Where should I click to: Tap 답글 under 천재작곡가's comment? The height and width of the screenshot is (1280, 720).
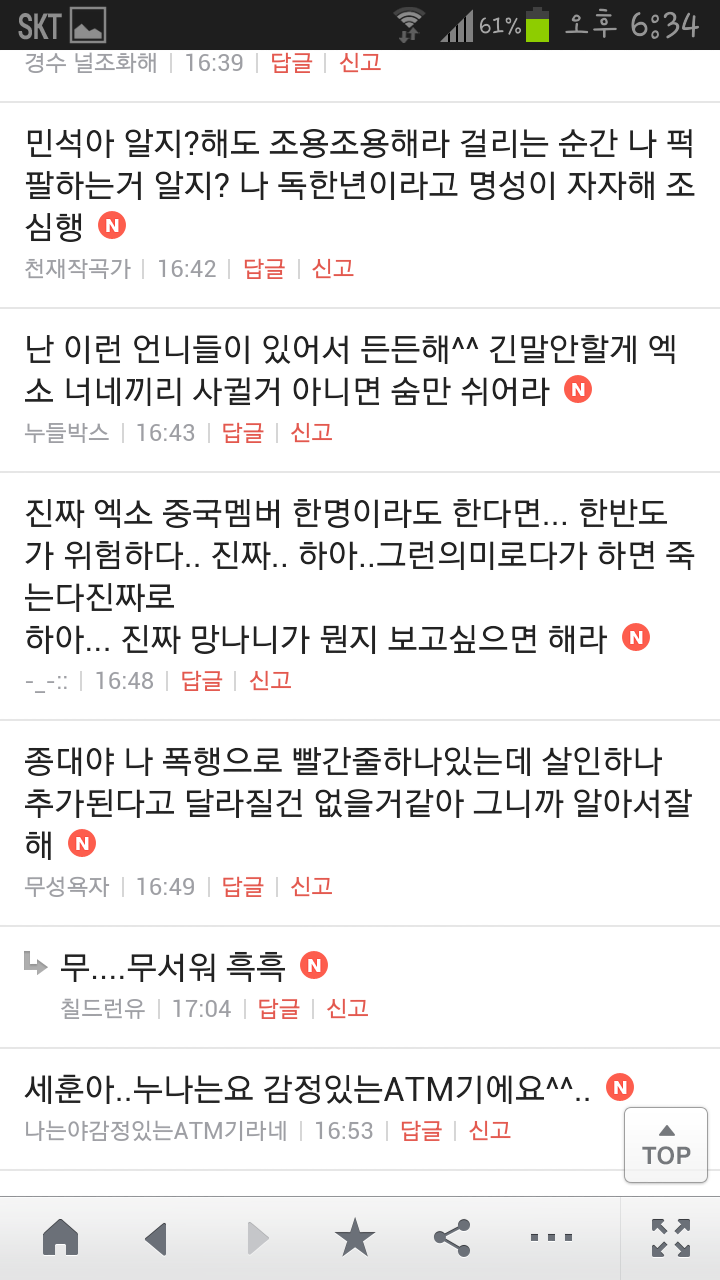pyautogui.click(x=264, y=268)
